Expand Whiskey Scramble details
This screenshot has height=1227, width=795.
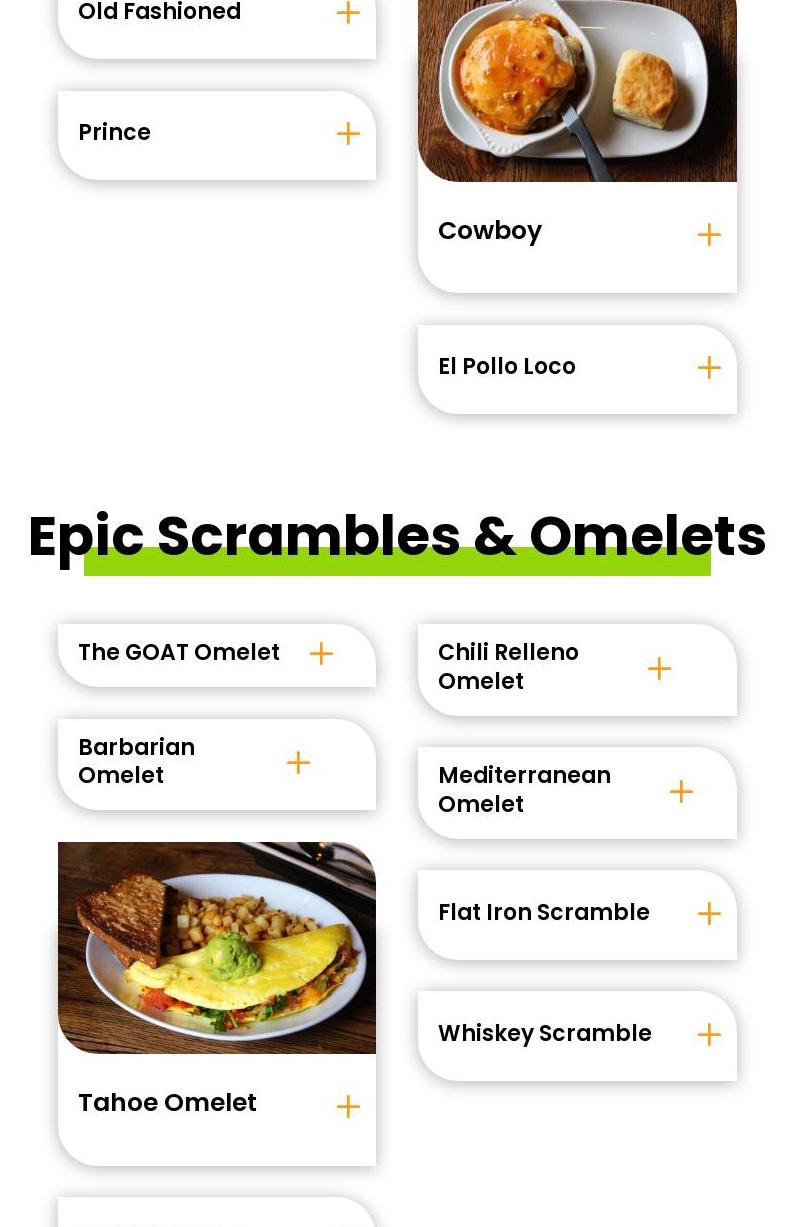[x=709, y=1035]
